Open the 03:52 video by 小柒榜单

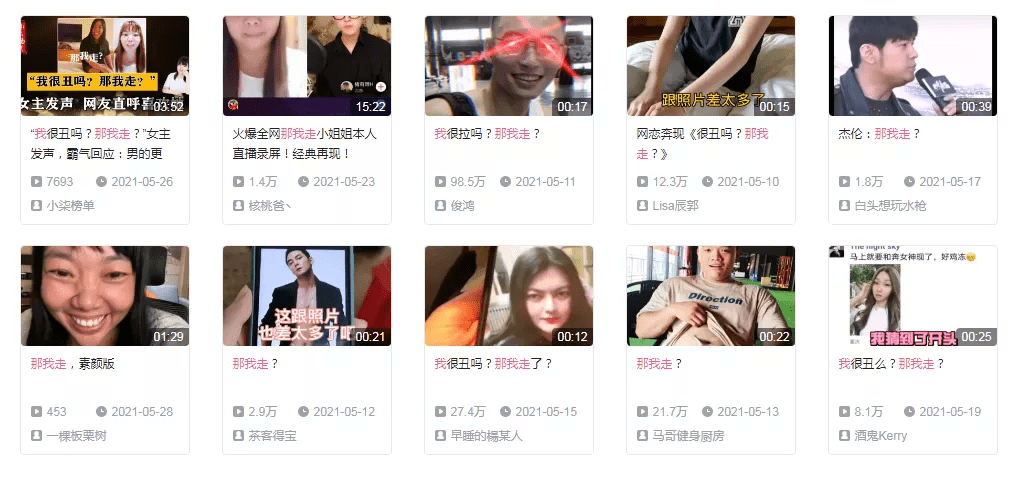point(104,66)
